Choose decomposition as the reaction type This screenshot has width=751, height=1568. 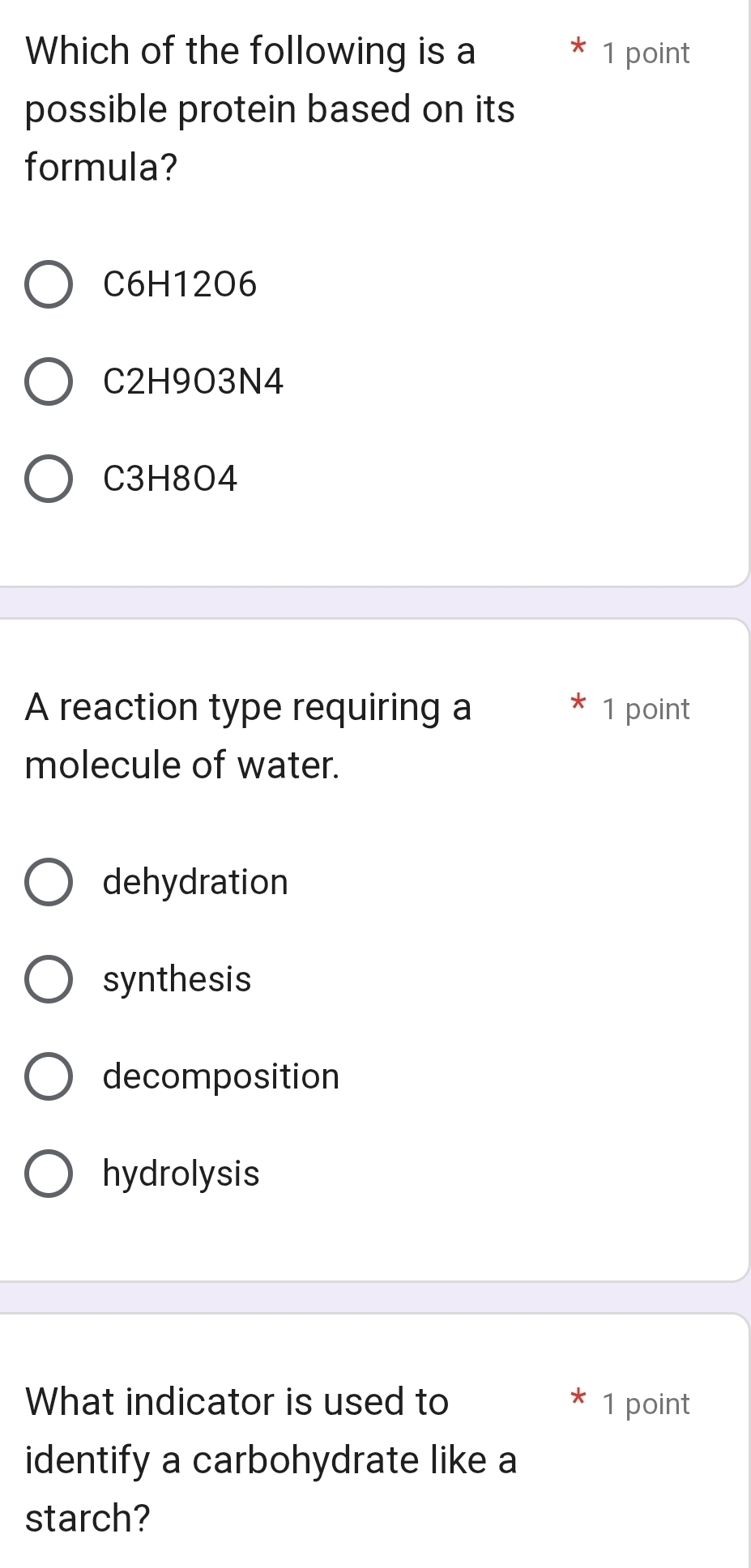[49, 1077]
